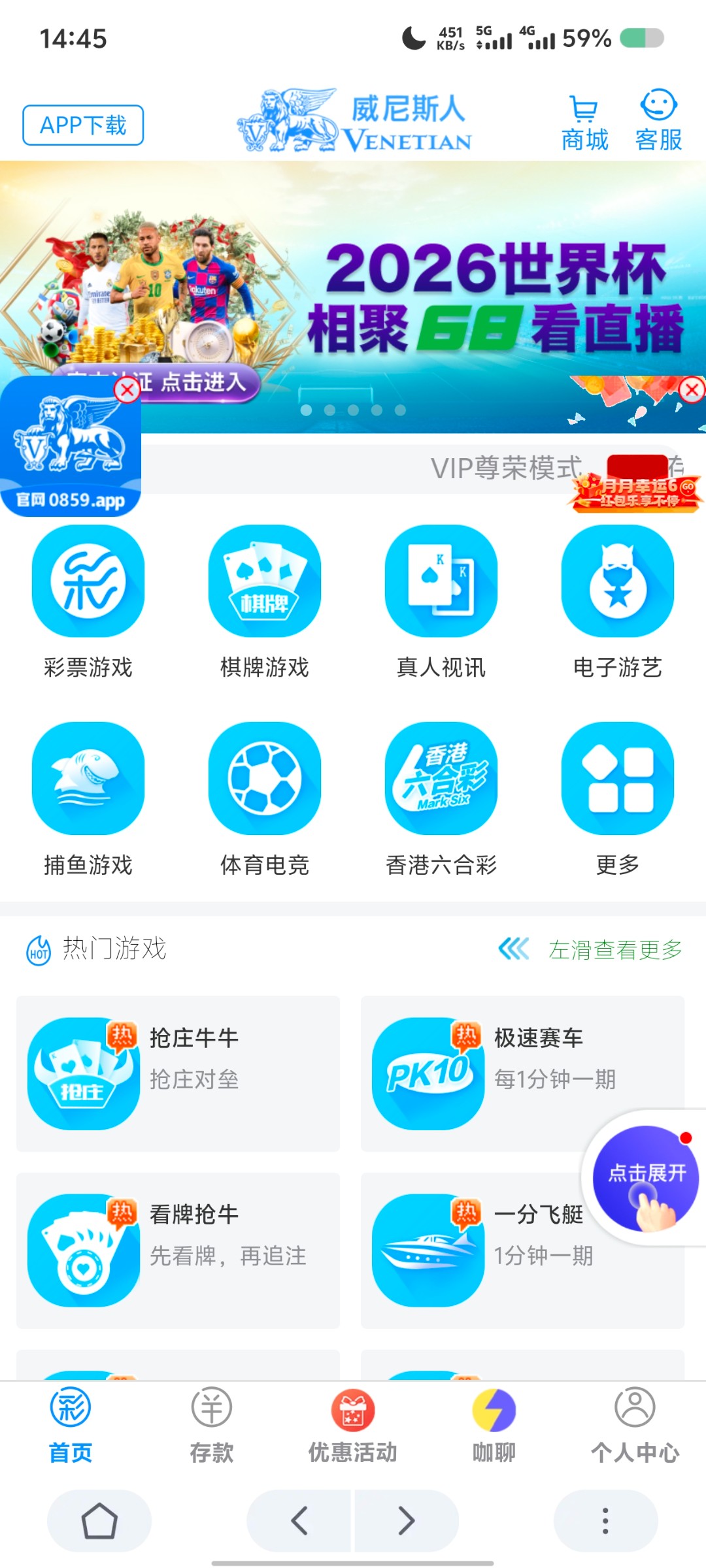Dismiss the 官网 0859.app floating badge
This screenshot has height=1568, width=706.
[127, 391]
